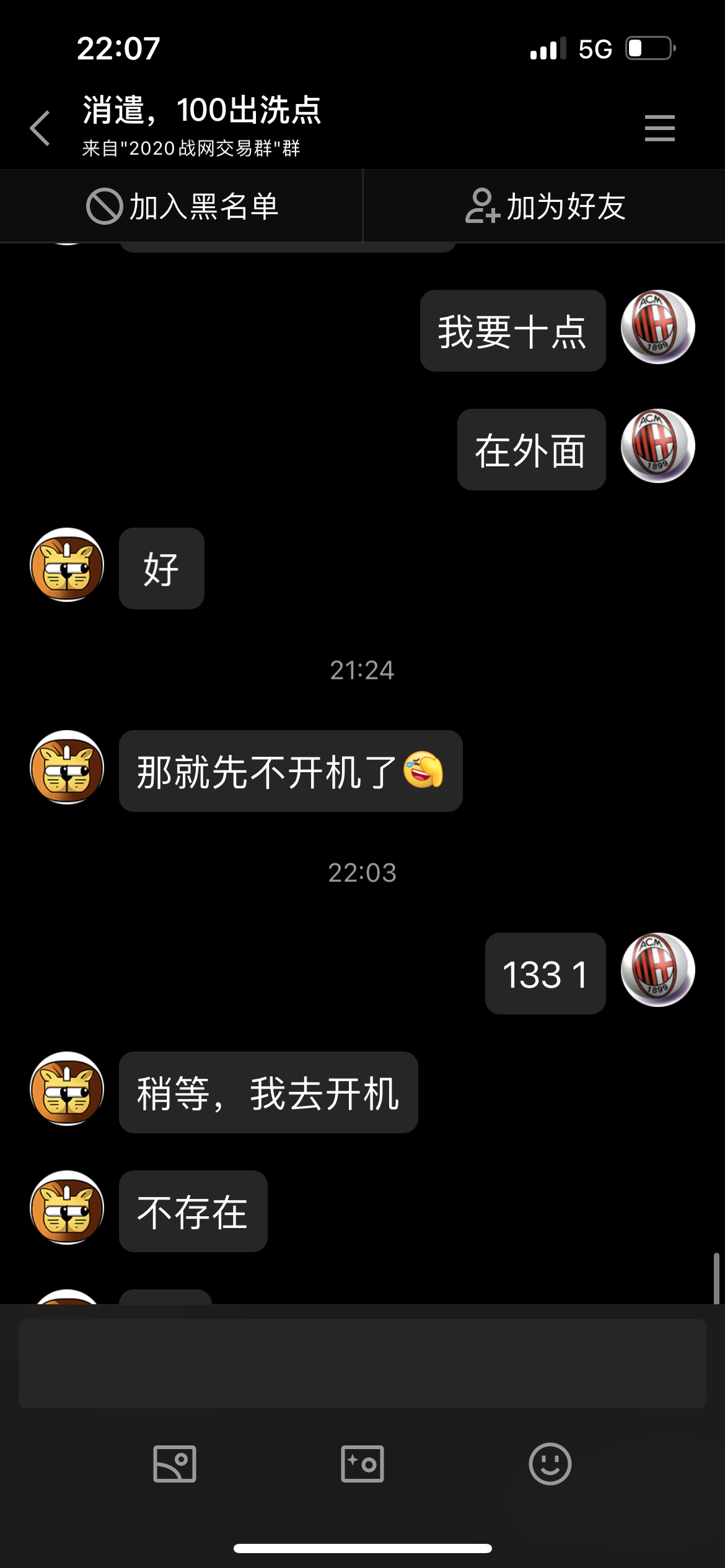Go back from the chat
This screenshot has width=725, height=1568.
(40, 128)
